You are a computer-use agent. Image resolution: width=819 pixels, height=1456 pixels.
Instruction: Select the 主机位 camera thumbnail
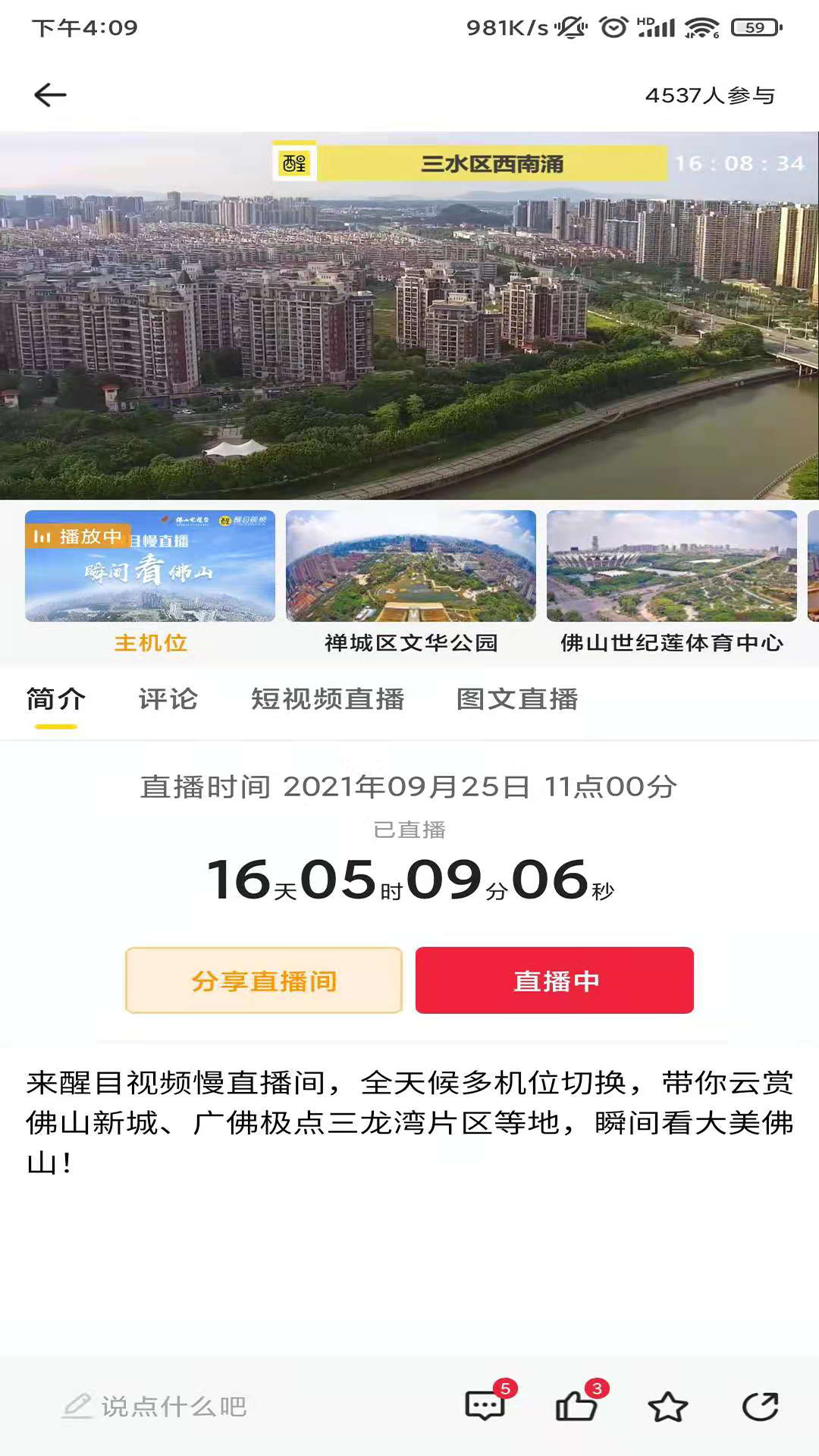[x=150, y=566]
